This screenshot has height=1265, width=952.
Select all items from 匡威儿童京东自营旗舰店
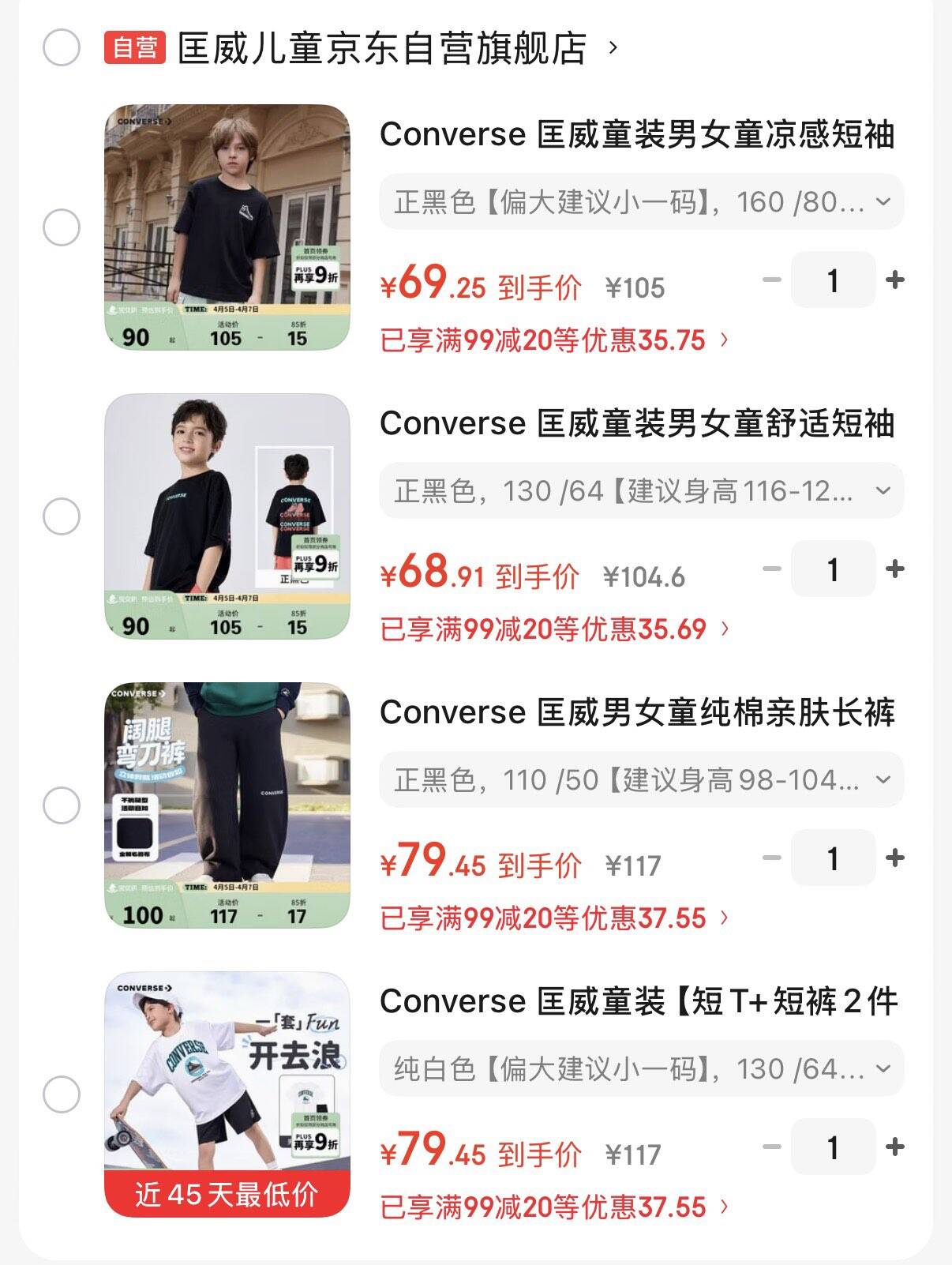[62, 47]
